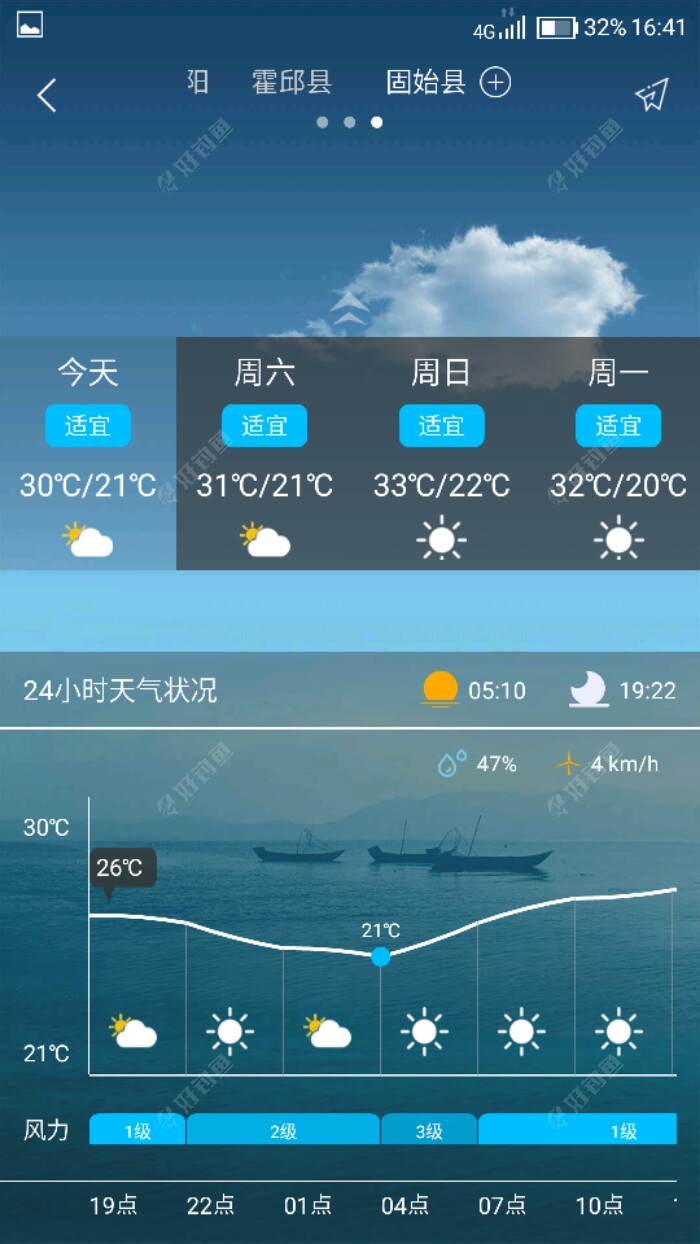Open the 周日 forecast card
The height and width of the screenshot is (1244, 700).
click(441, 454)
